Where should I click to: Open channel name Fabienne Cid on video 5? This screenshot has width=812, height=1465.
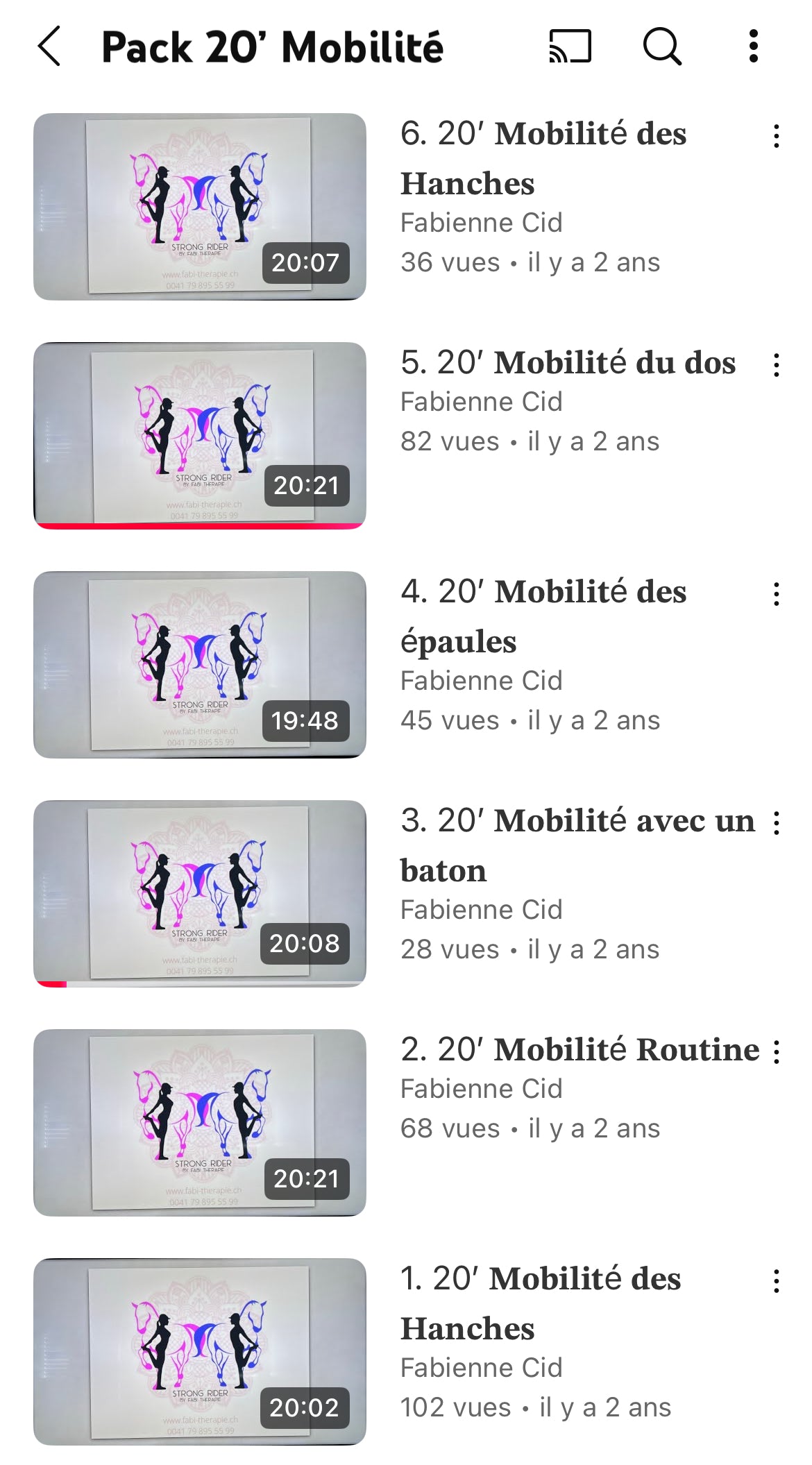click(480, 401)
